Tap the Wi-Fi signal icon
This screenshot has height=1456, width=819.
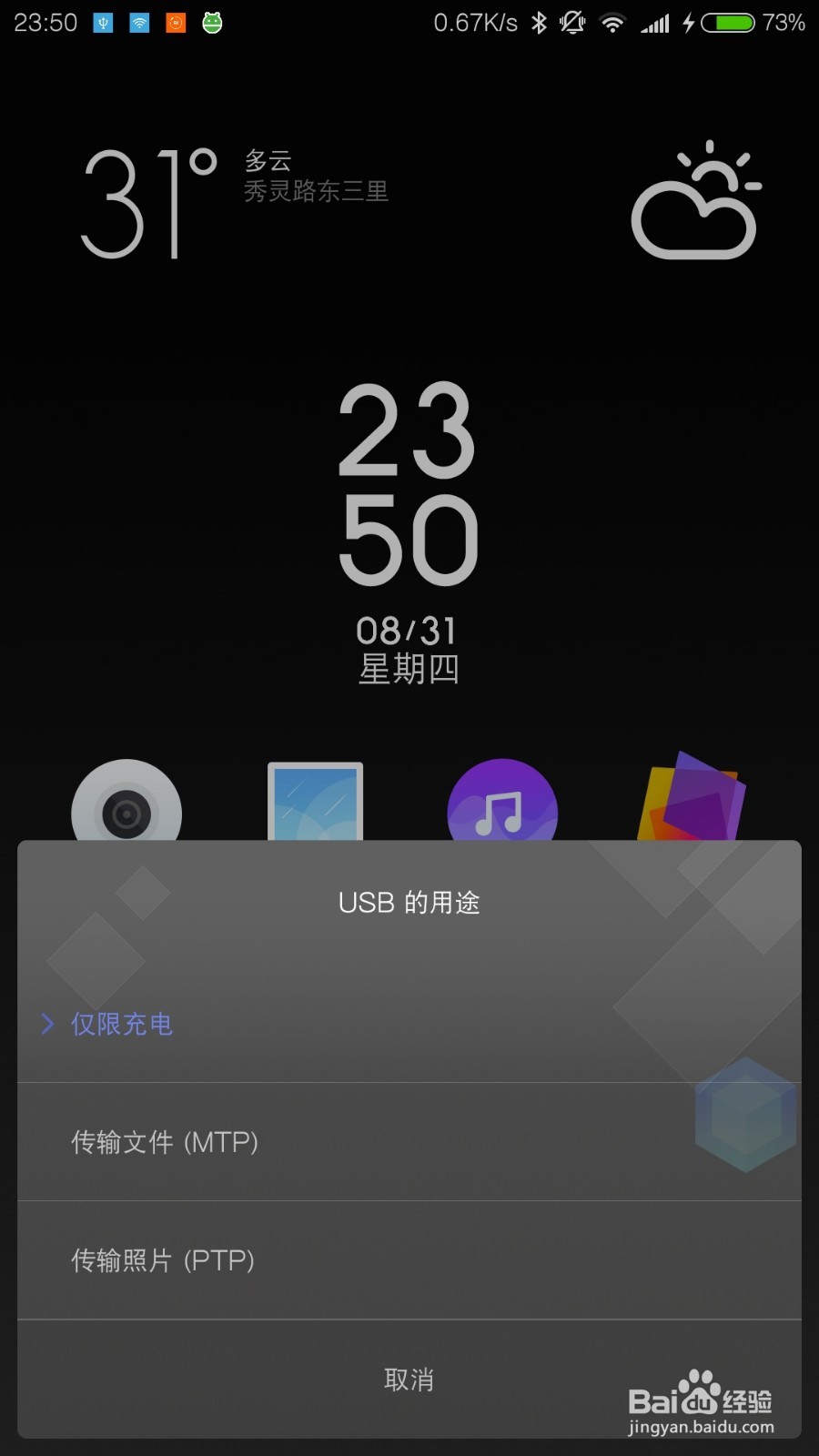point(612,21)
